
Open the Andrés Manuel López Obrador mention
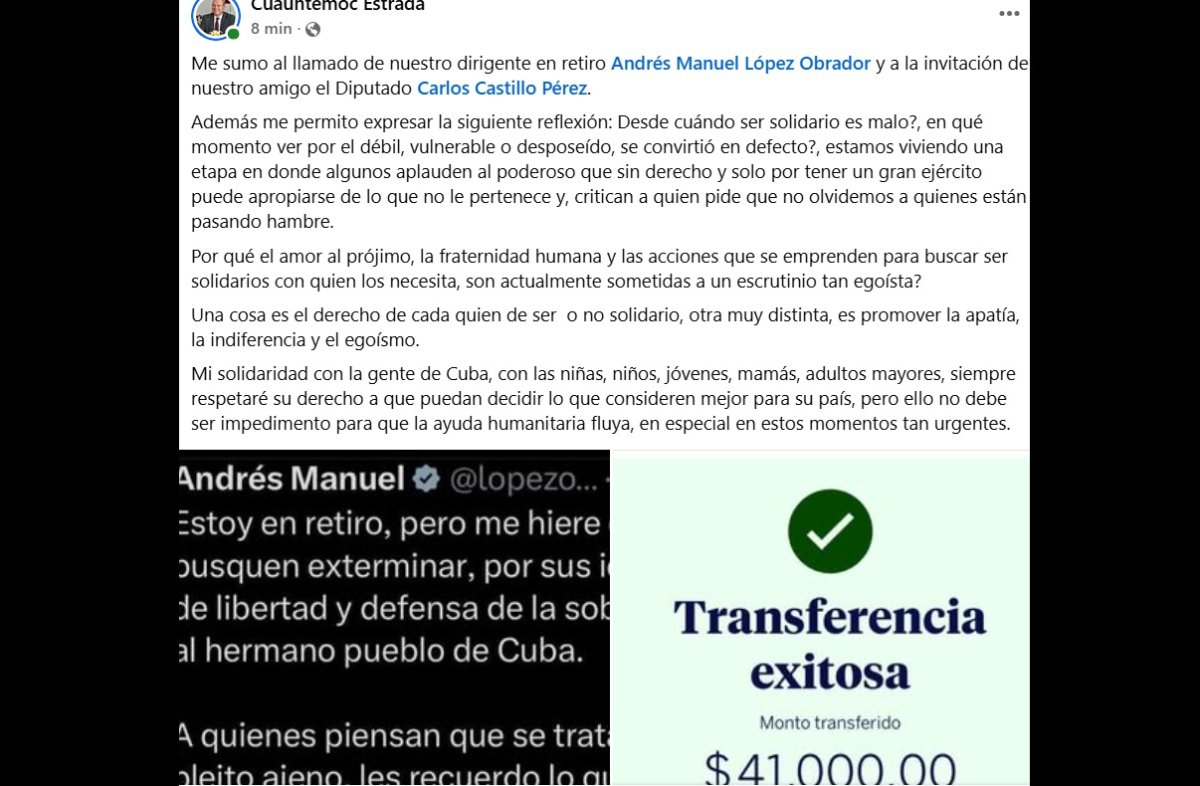pyautogui.click(x=740, y=63)
